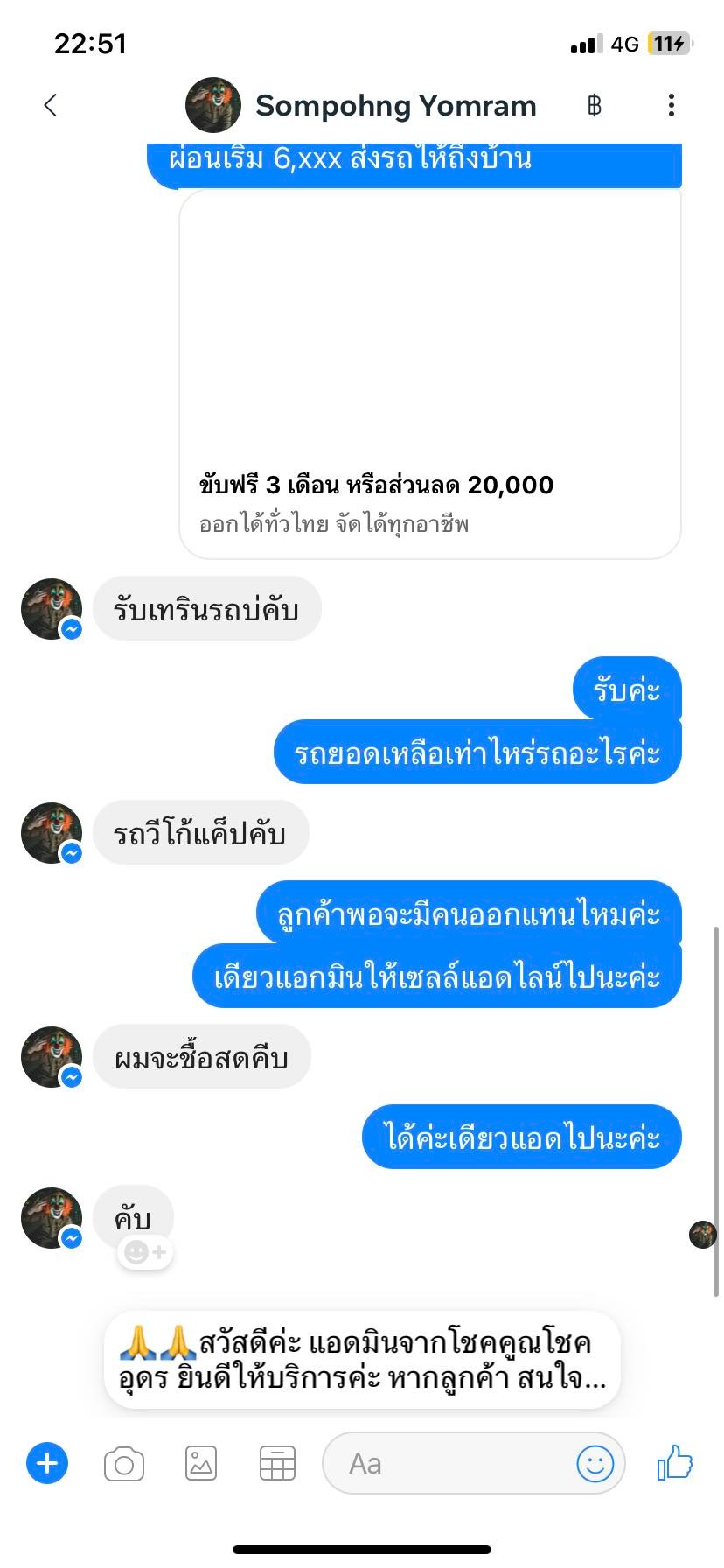Select the saved reply suggestion สวัสดีค่ะ แอดมิน
Screen dimensions: 724x1568
point(362,1360)
